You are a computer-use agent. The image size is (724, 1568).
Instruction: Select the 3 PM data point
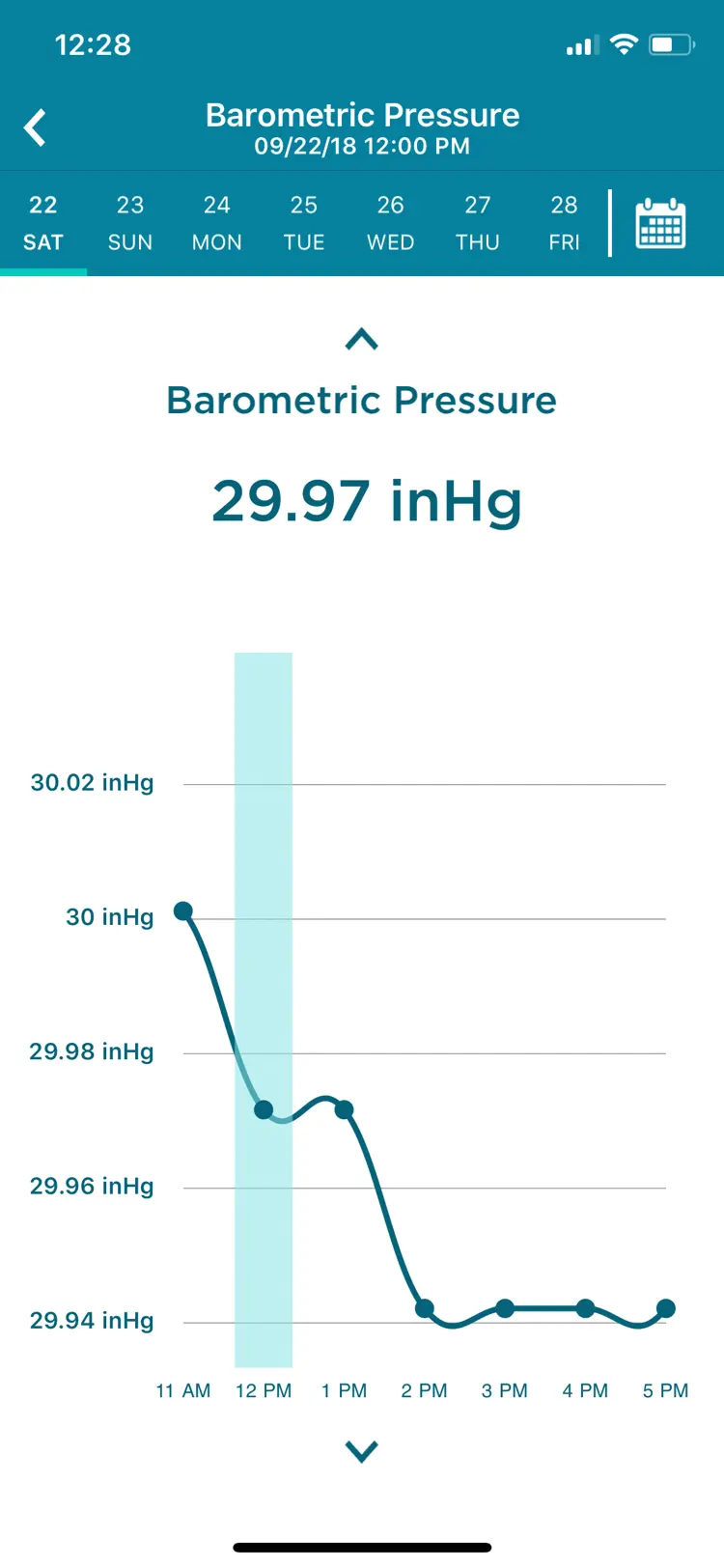[x=505, y=1309]
